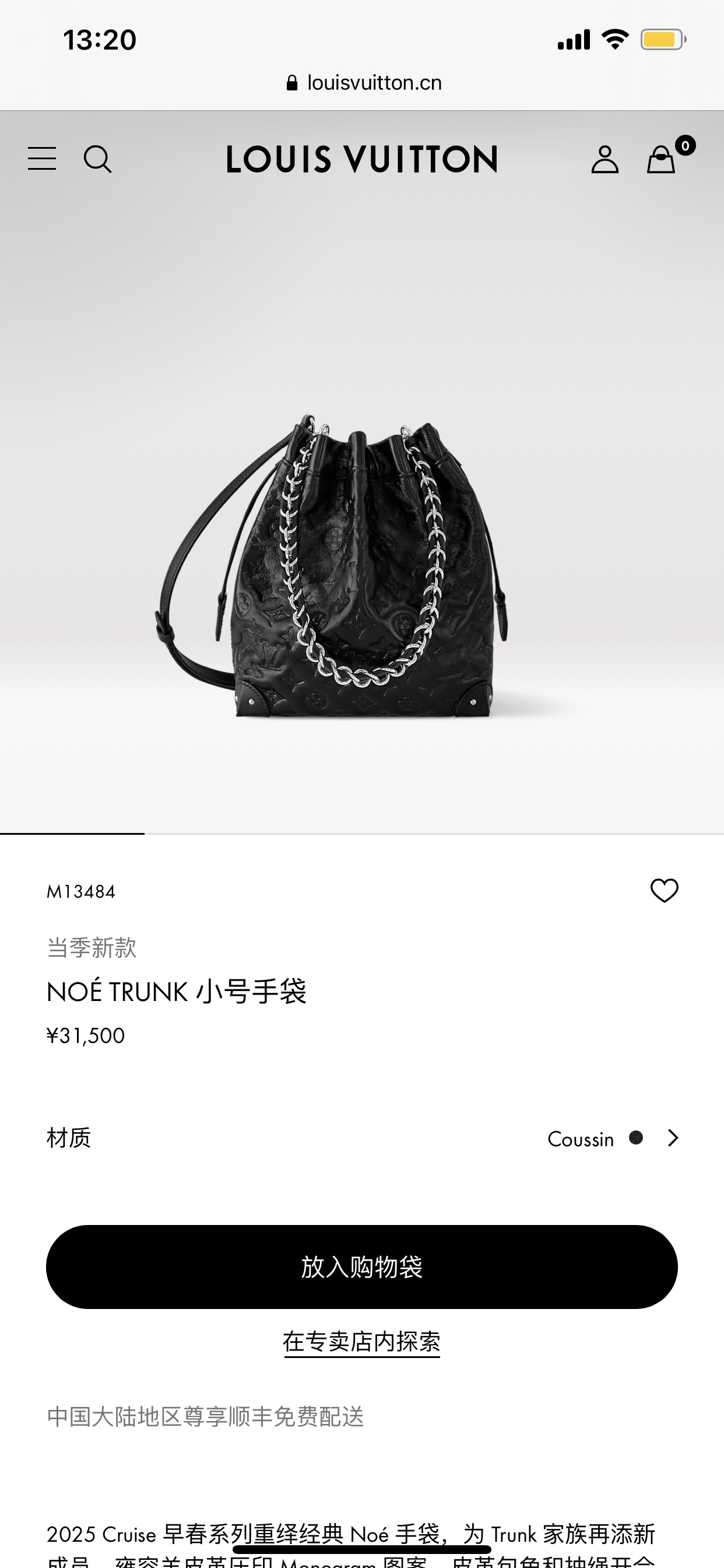Tap 放入购物袋 to add to bag
This screenshot has width=724, height=1568.
[x=362, y=1268]
